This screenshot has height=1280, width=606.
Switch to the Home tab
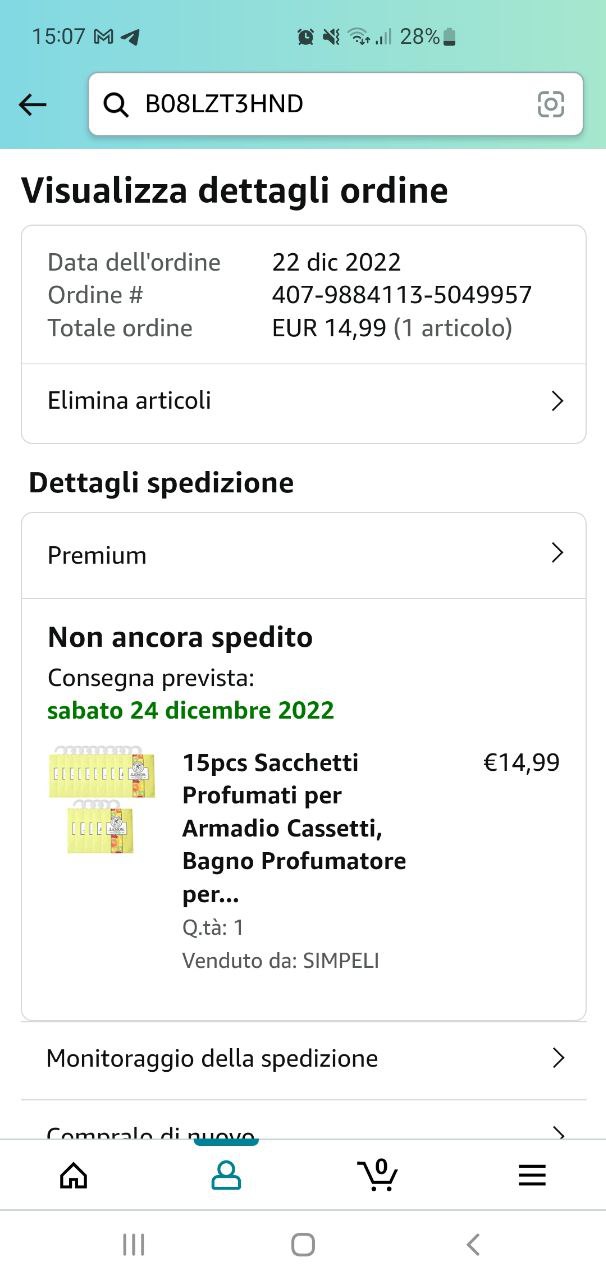pyautogui.click(x=74, y=1175)
